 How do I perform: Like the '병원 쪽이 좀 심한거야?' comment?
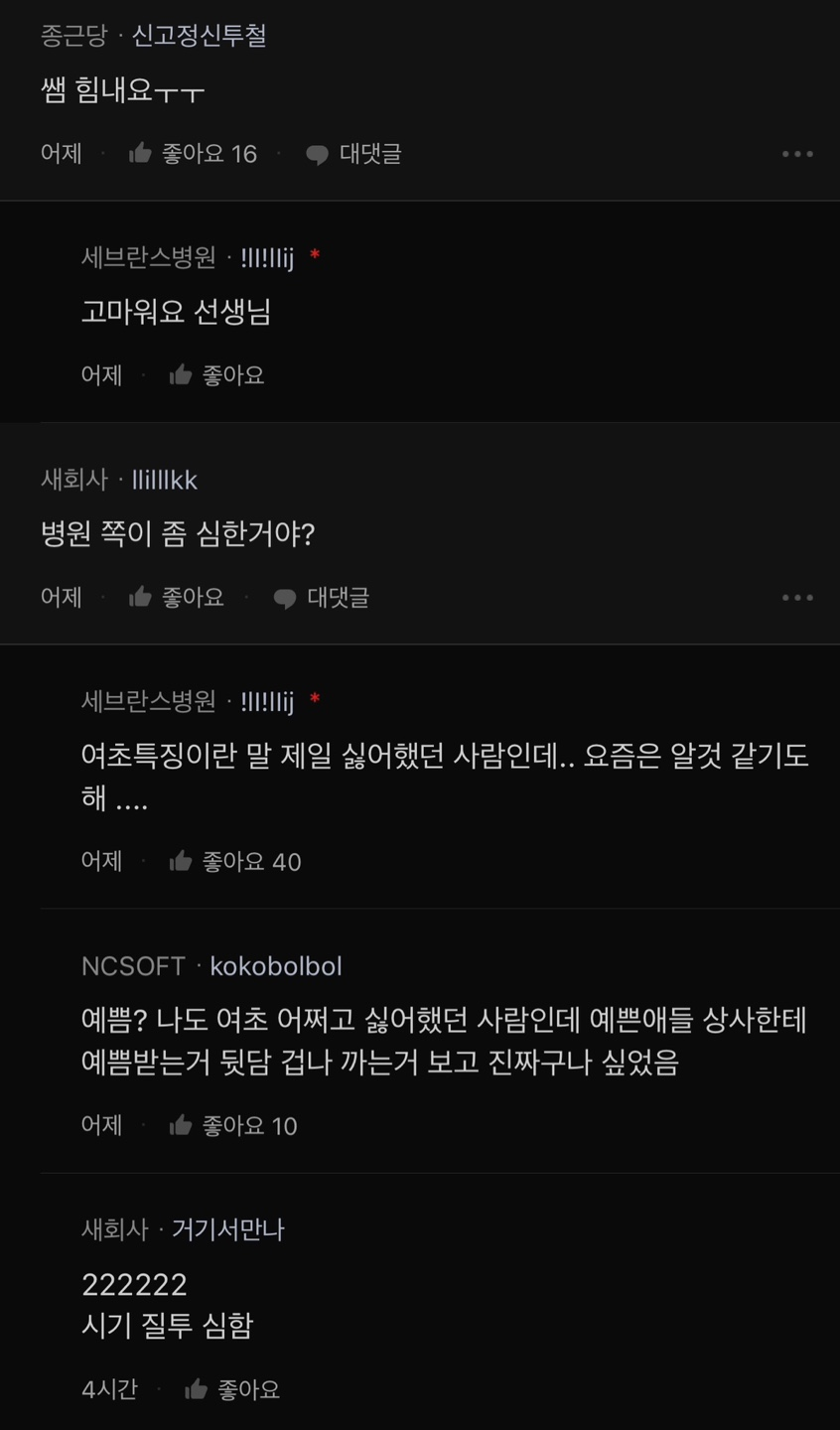176,598
